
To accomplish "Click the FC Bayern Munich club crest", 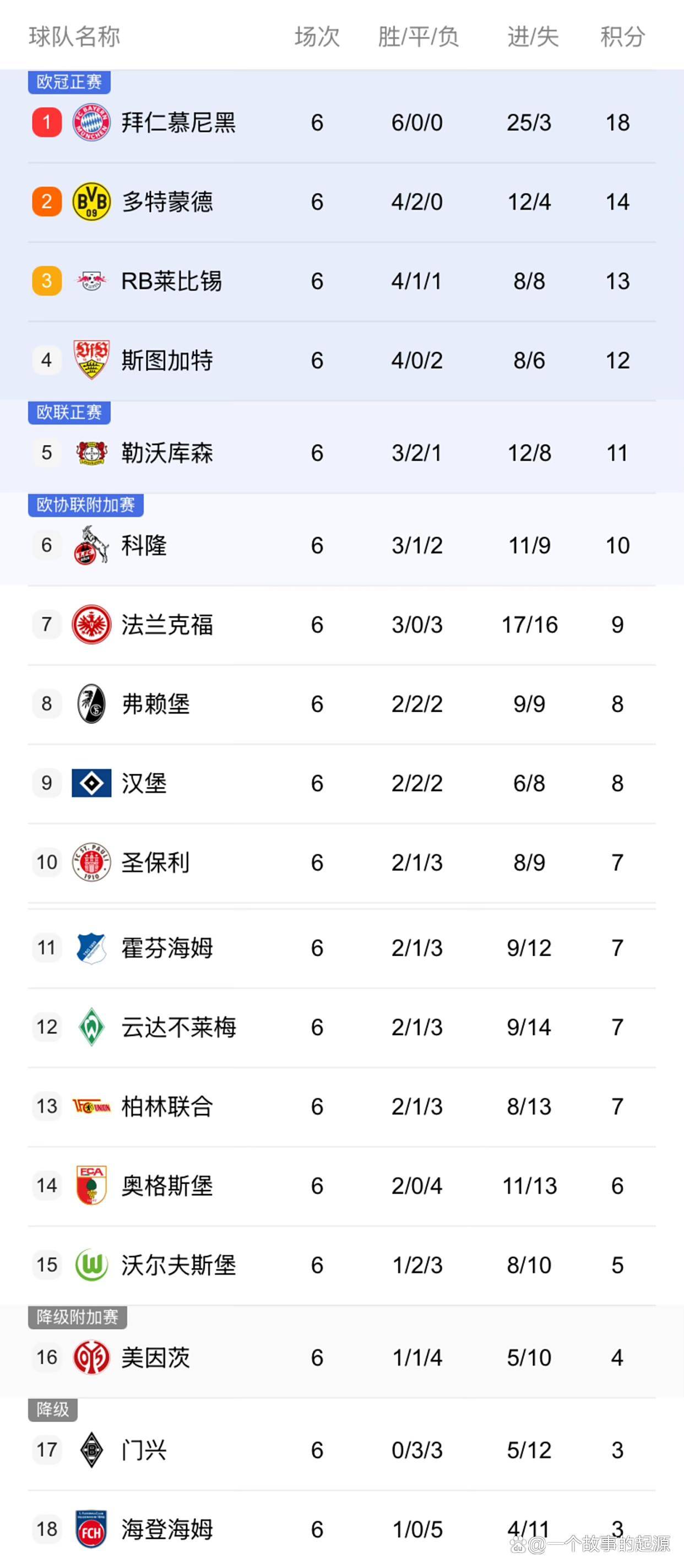I will pos(91,122).
